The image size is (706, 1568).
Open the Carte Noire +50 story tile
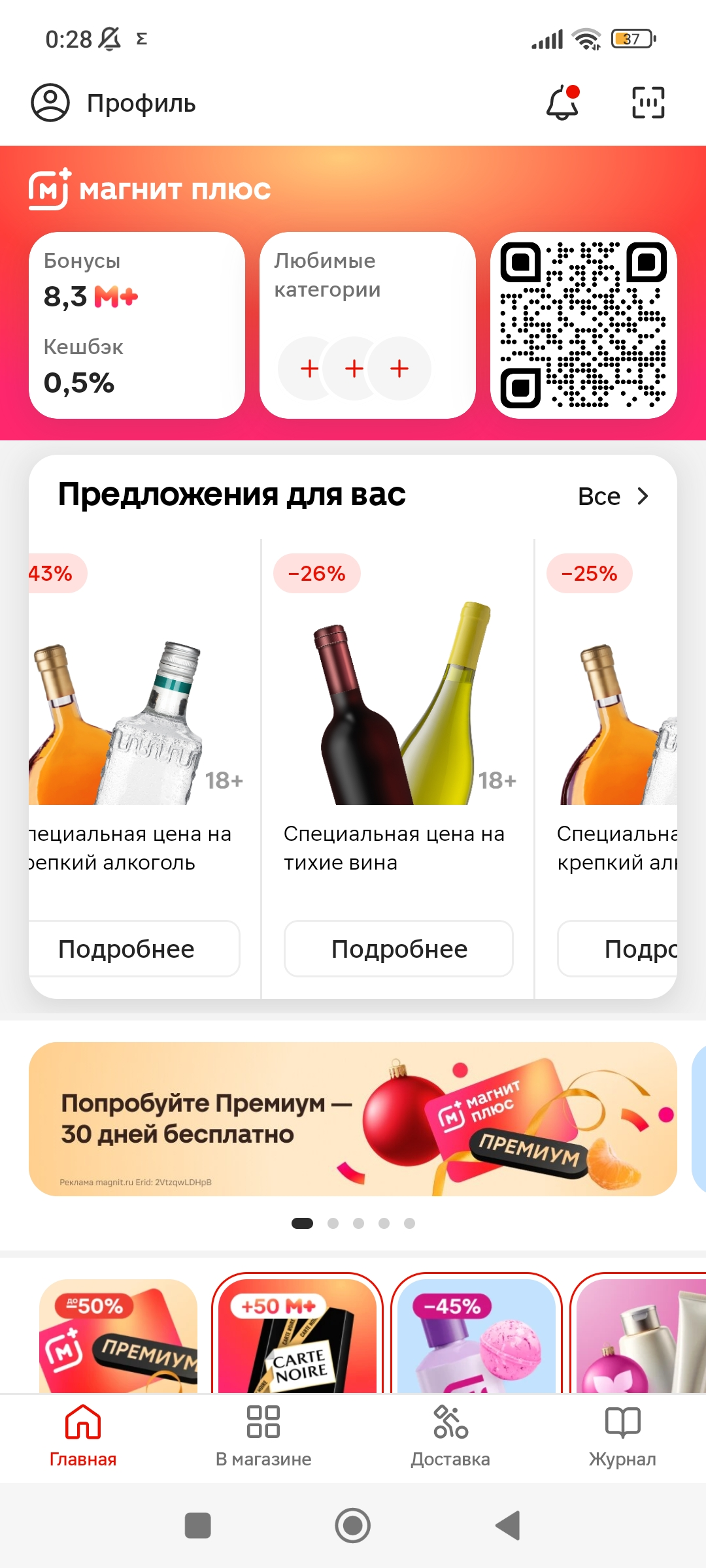pyautogui.click(x=297, y=1335)
